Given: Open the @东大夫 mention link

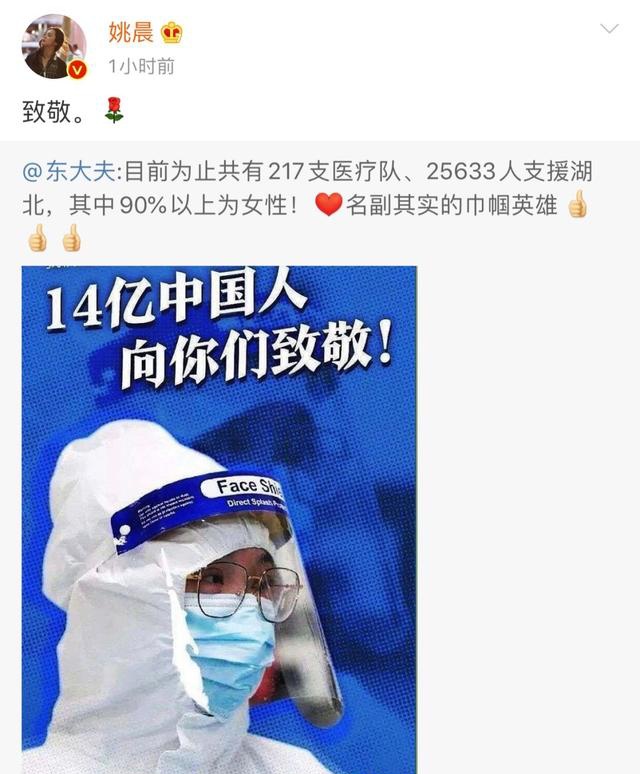Looking at the screenshot, I should pyautogui.click(x=69, y=172).
